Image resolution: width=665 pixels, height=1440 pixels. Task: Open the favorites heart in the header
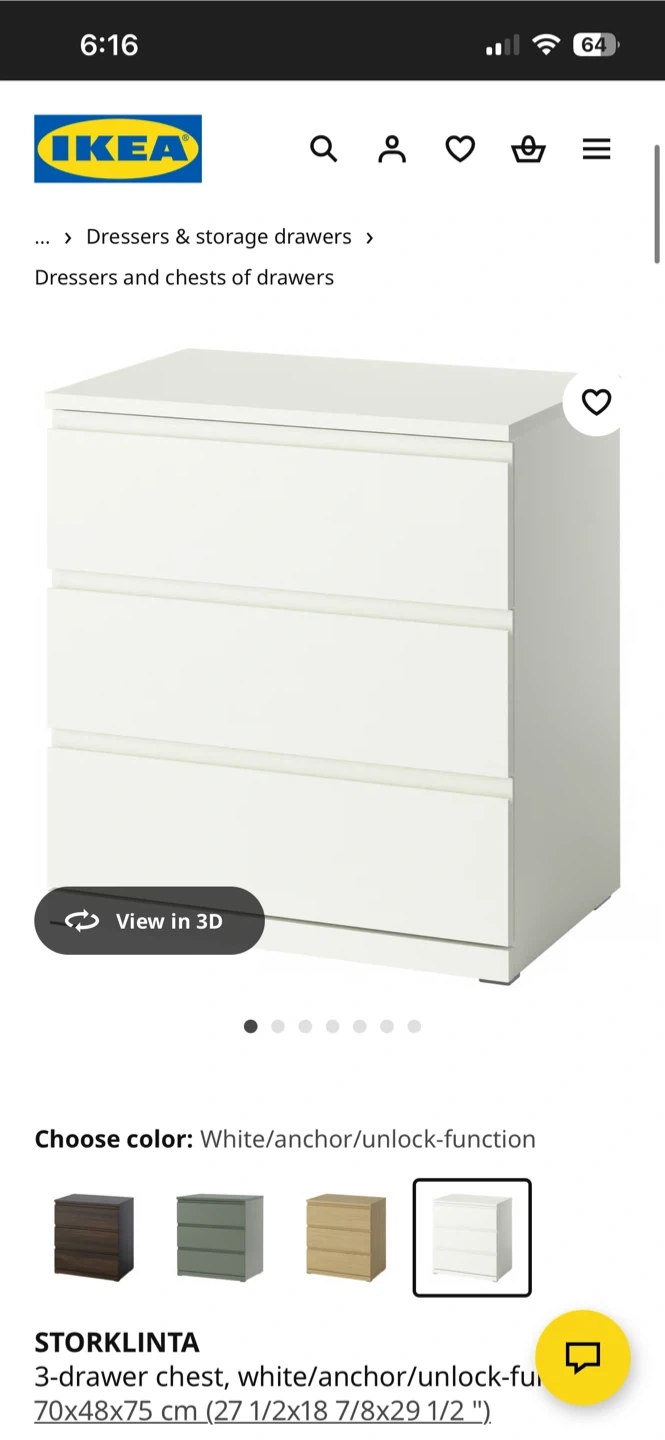click(460, 149)
